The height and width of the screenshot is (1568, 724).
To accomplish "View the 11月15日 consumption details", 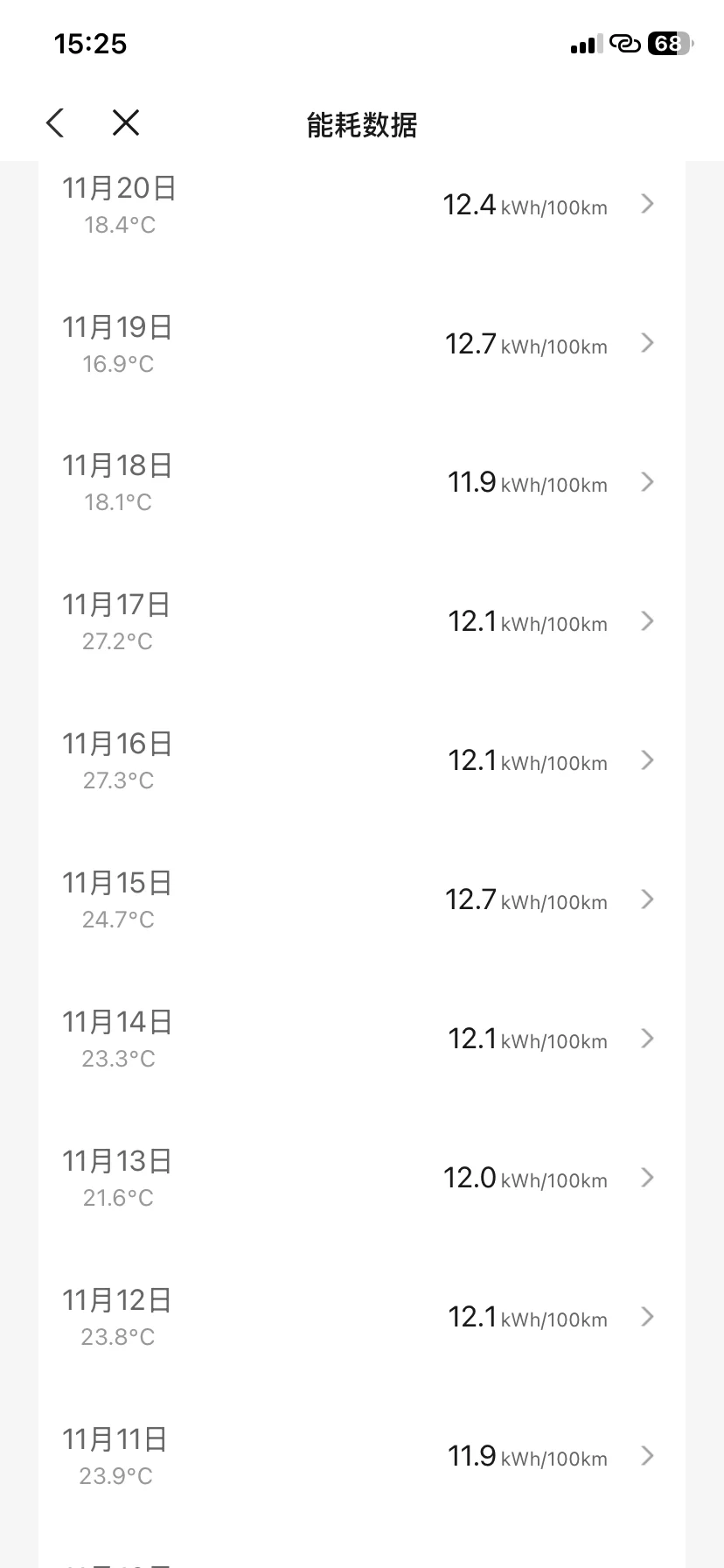I will pyautogui.click(x=360, y=900).
